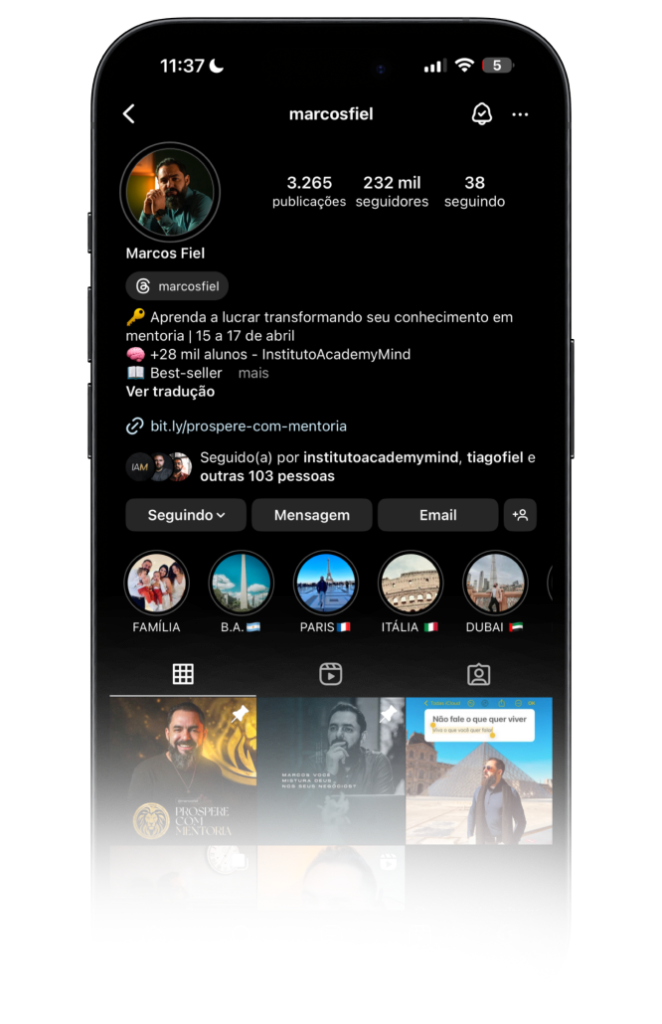Open the Seguindo dropdown

coord(186,515)
